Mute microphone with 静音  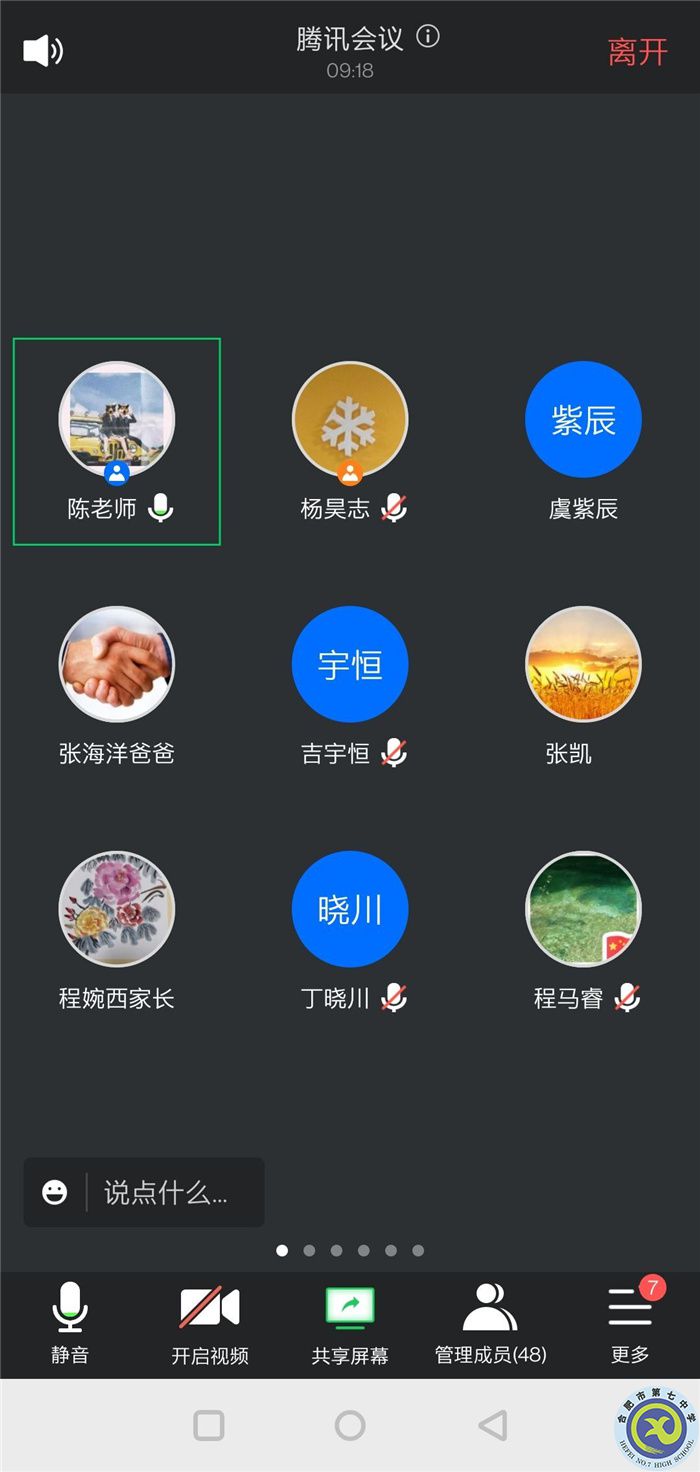pos(69,1322)
